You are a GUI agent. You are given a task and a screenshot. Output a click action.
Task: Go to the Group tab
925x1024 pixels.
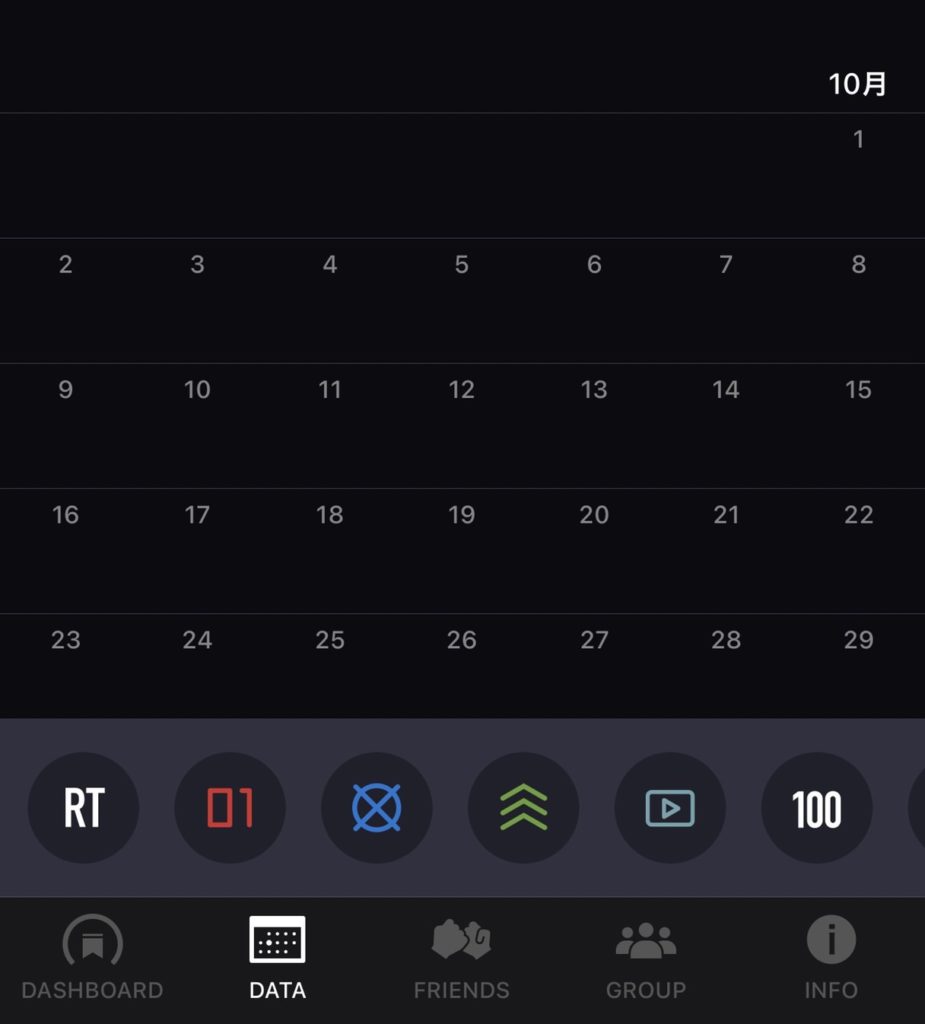(x=646, y=960)
